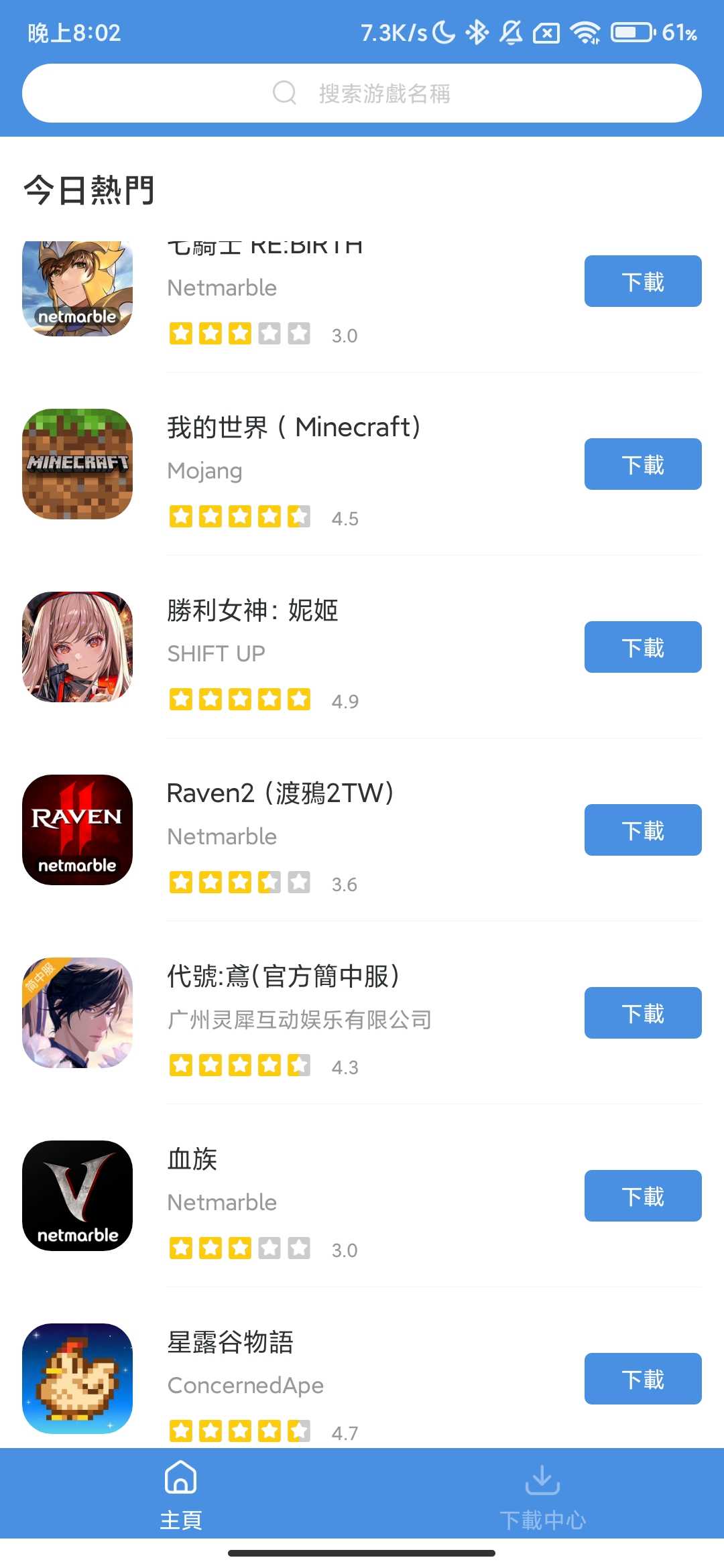
Task: Open the 星露谷物語 app icon
Action: 77,1380
